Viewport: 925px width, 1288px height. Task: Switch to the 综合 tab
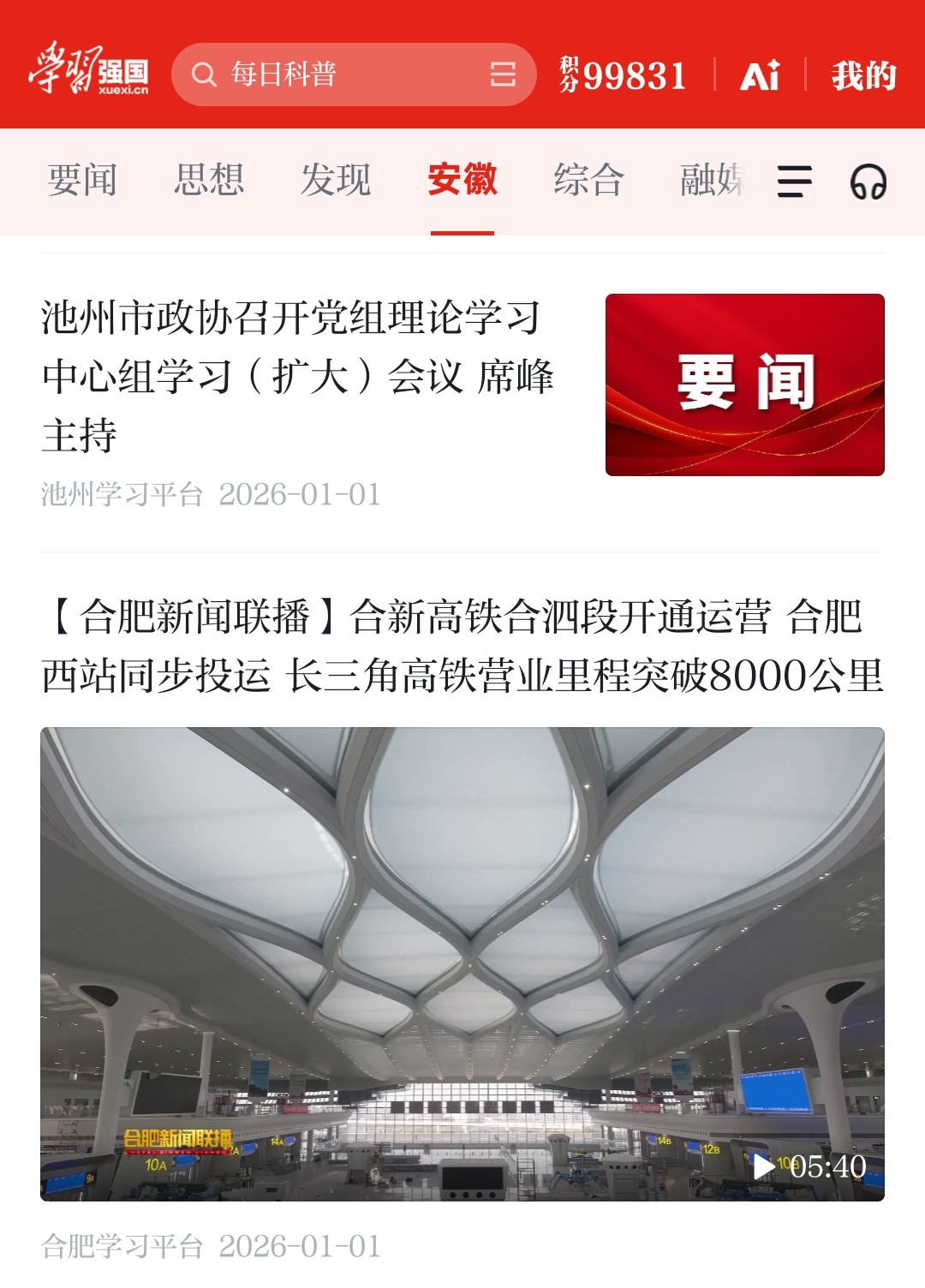pyautogui.click(x=588, y=181)
